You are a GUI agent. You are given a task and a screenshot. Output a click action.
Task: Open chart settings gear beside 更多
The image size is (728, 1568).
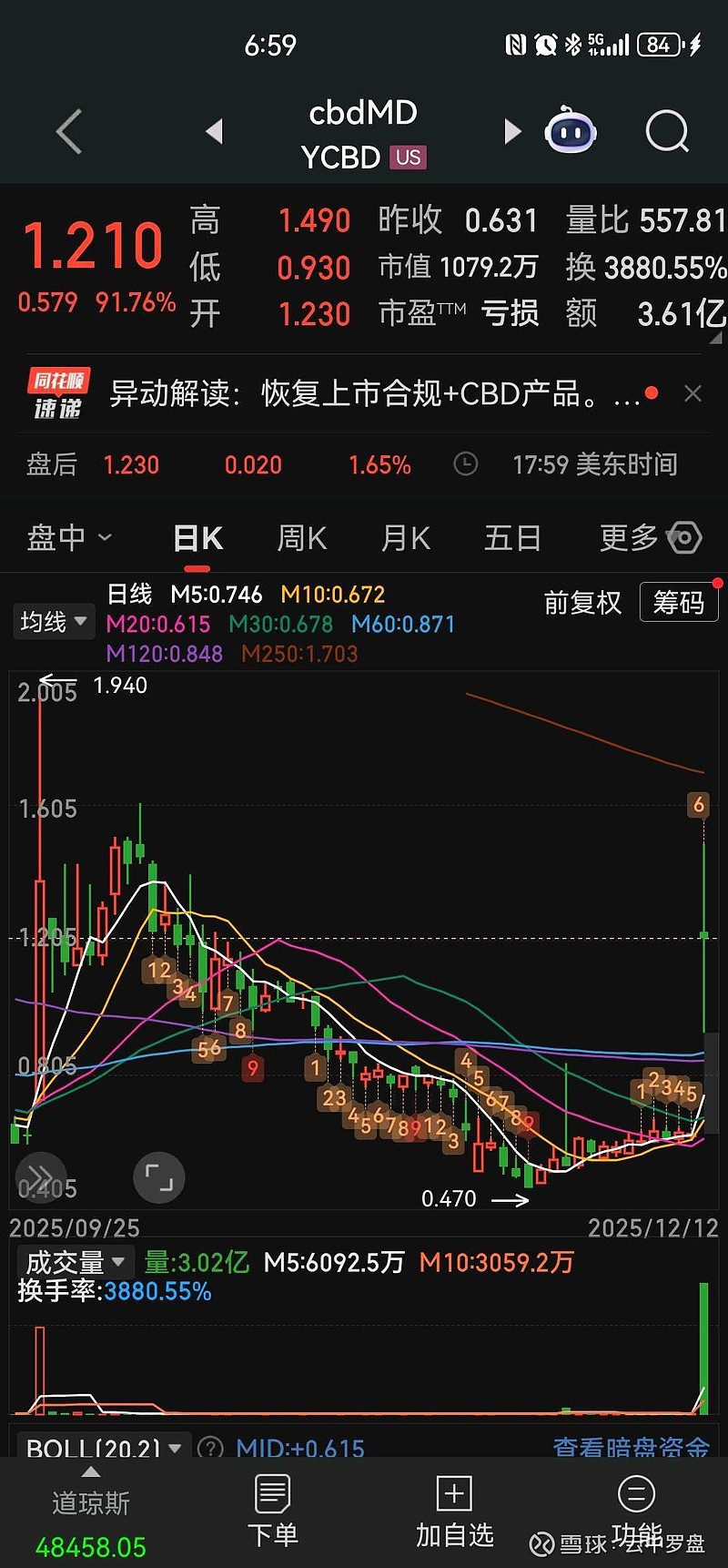684,538
